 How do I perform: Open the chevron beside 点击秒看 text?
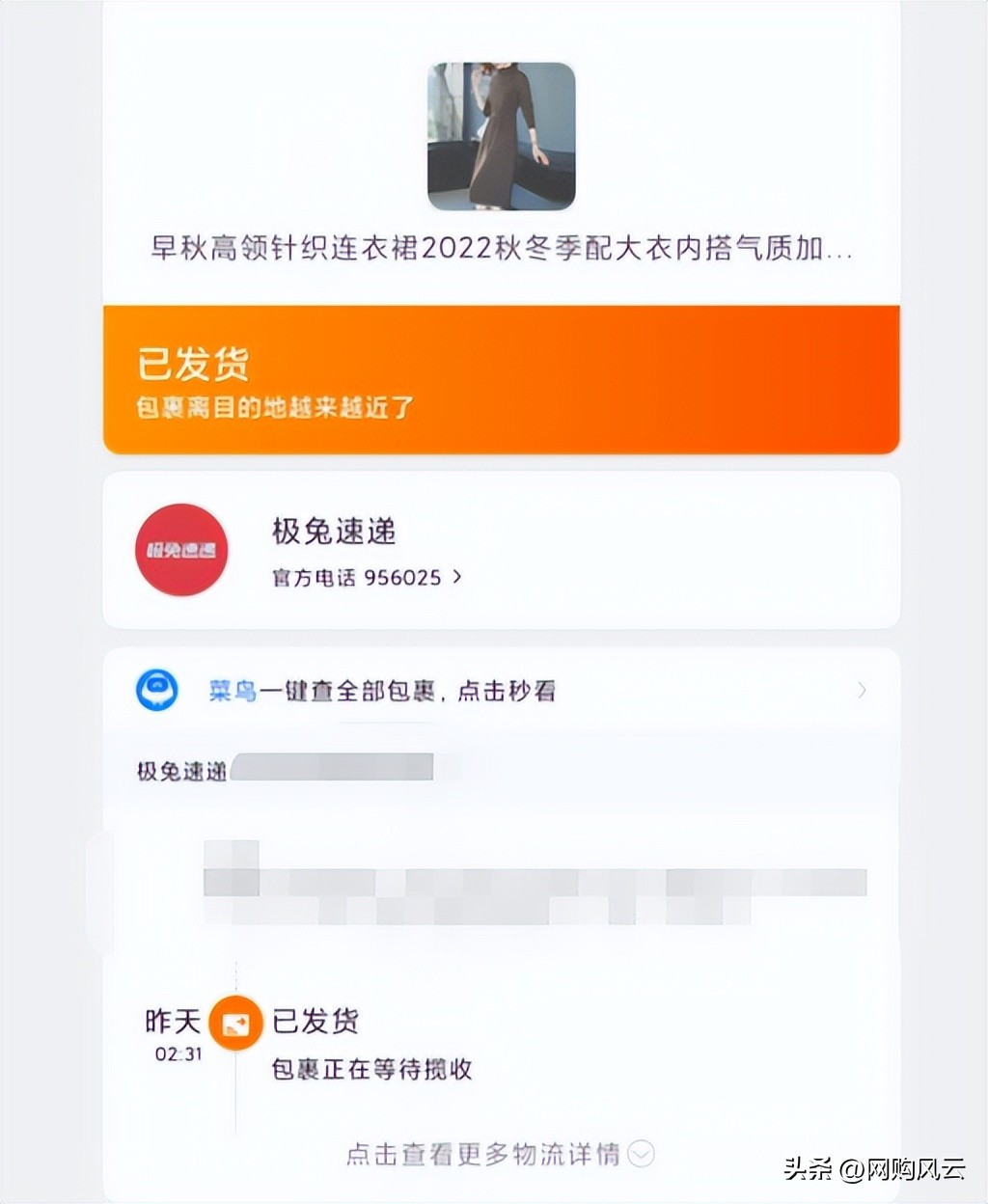coord(862,691)
